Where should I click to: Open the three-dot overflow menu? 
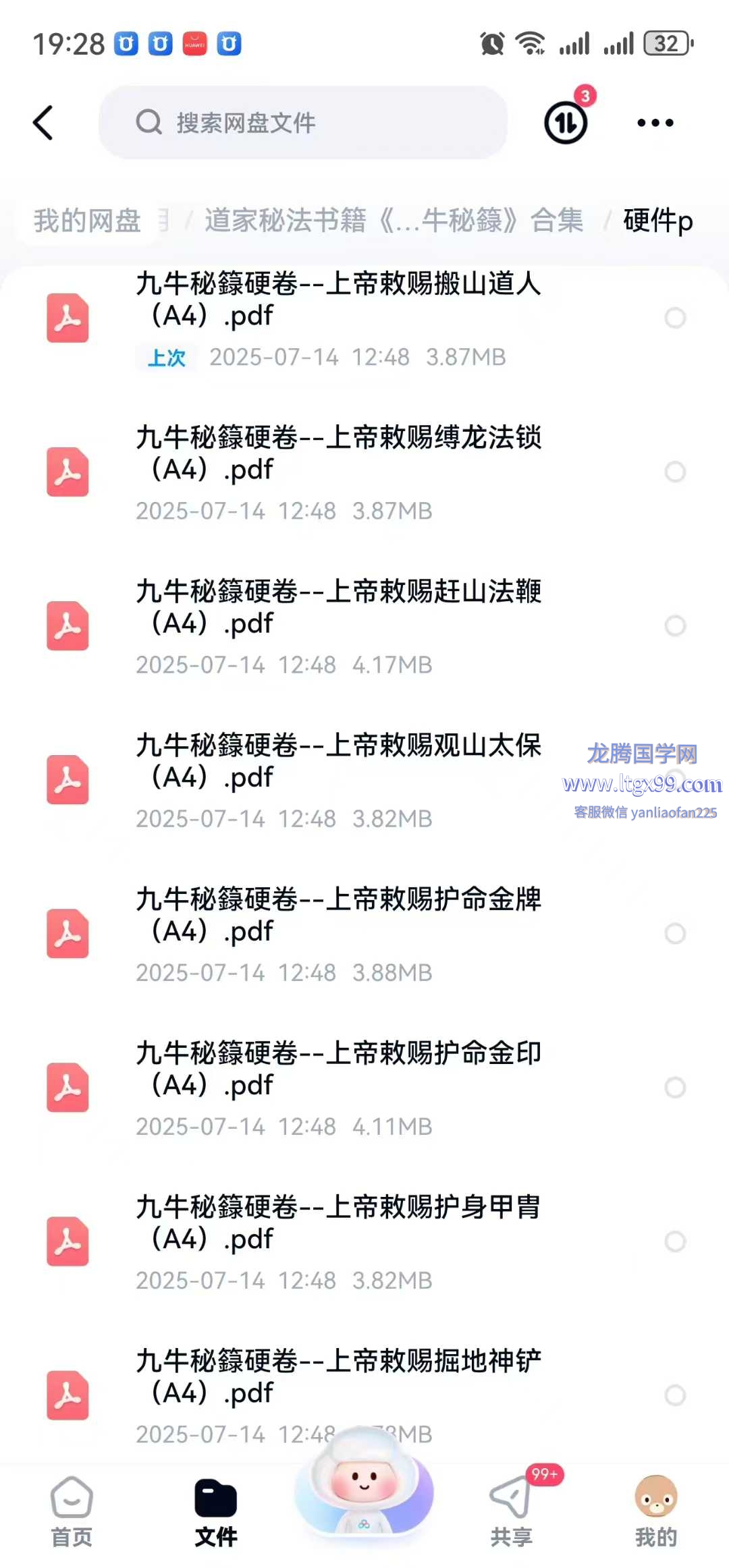655,123
